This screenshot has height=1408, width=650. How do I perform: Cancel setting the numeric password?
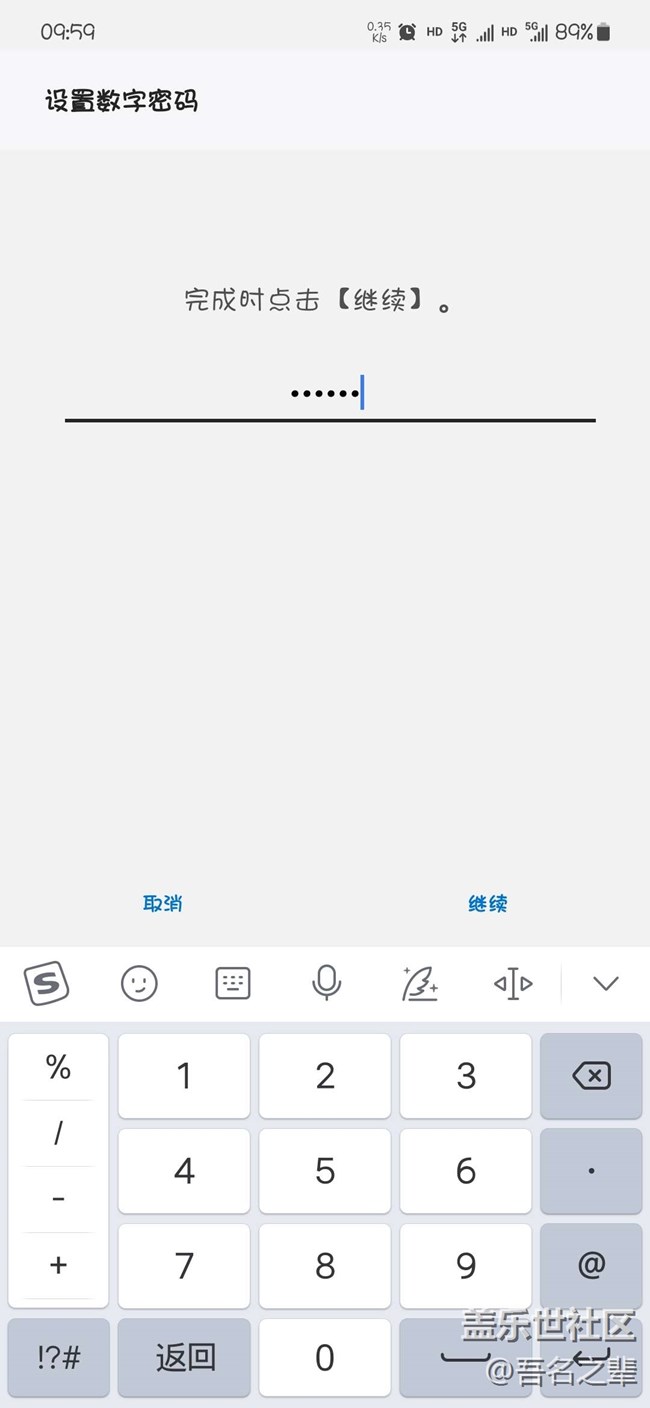(163, 904)
